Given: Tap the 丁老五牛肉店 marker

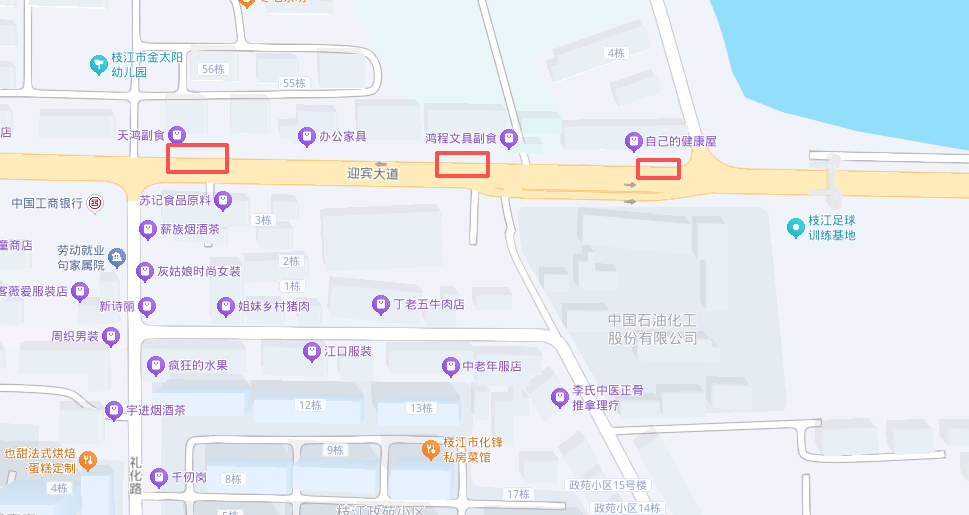Looking at the screenshot, I should pyautogui.click(x=380, y=303).
